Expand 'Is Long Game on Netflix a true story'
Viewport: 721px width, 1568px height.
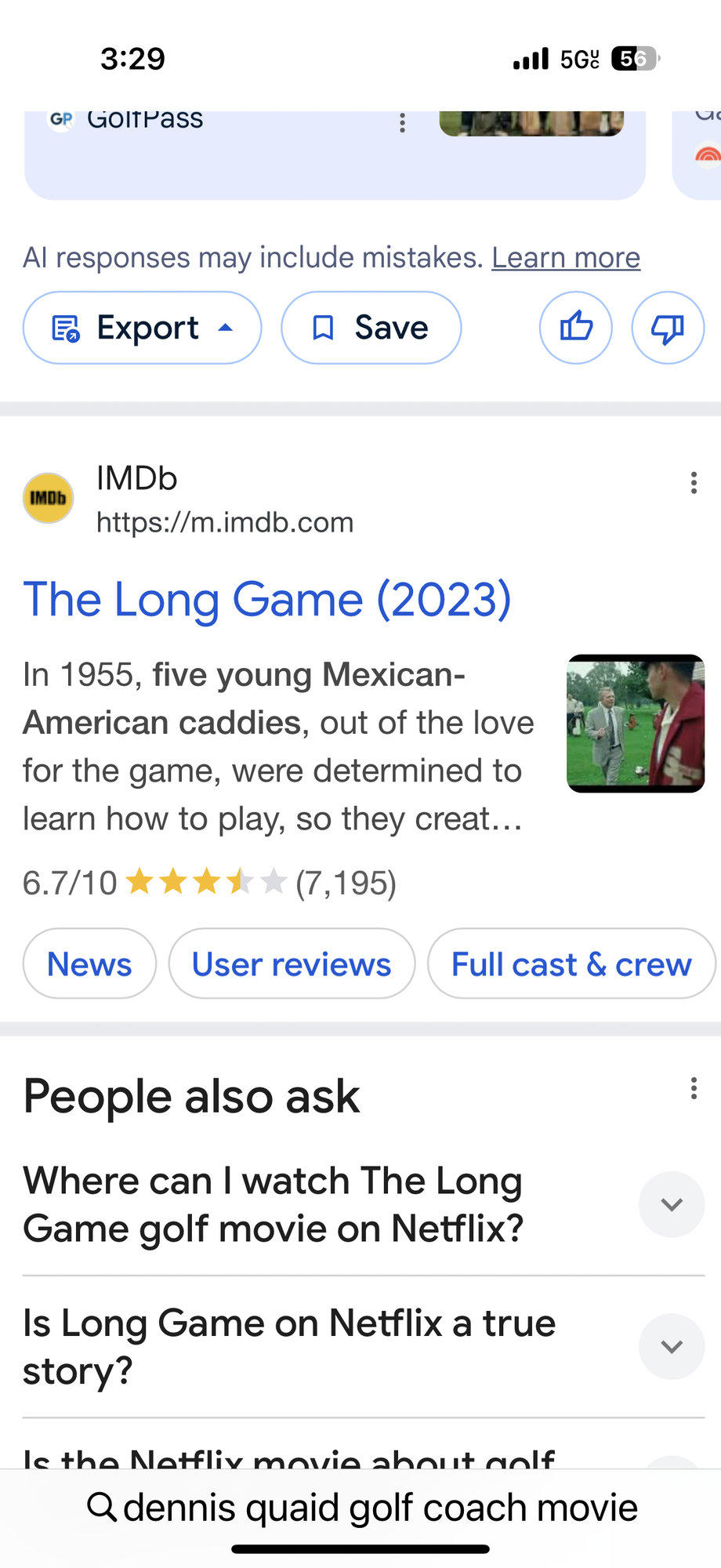pyautogui.click(x=671, y=1346)
